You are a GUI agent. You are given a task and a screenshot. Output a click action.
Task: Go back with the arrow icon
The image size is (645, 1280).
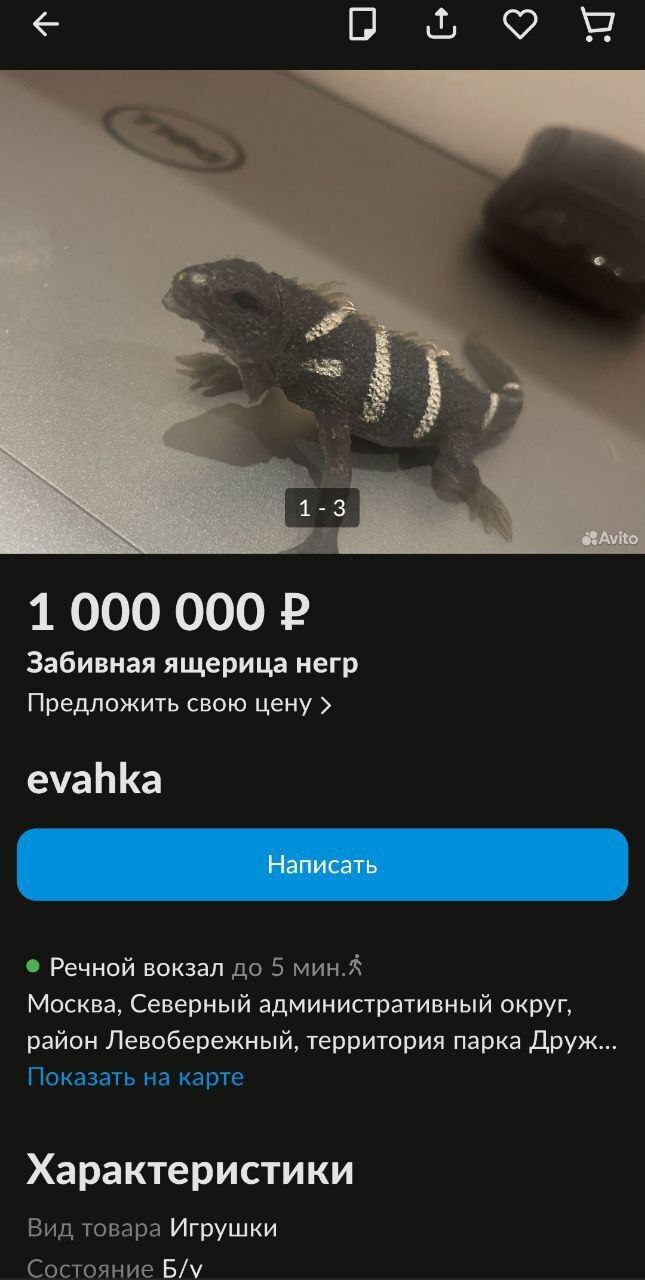46,25
